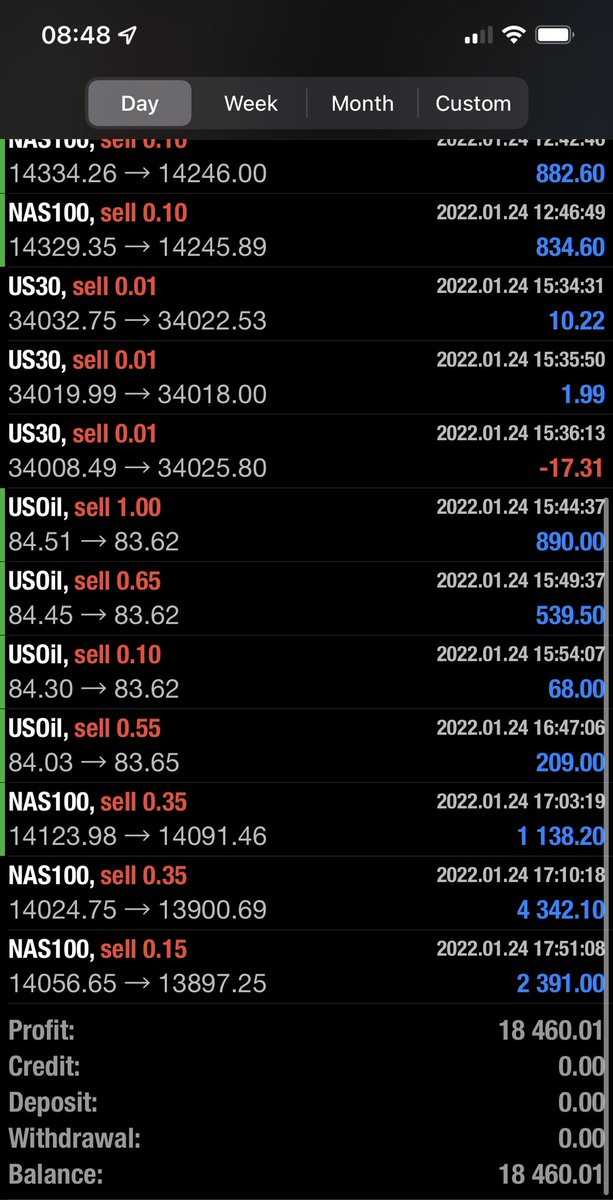Expand US30 trade closed at 15:34:31

pos(306,304)
